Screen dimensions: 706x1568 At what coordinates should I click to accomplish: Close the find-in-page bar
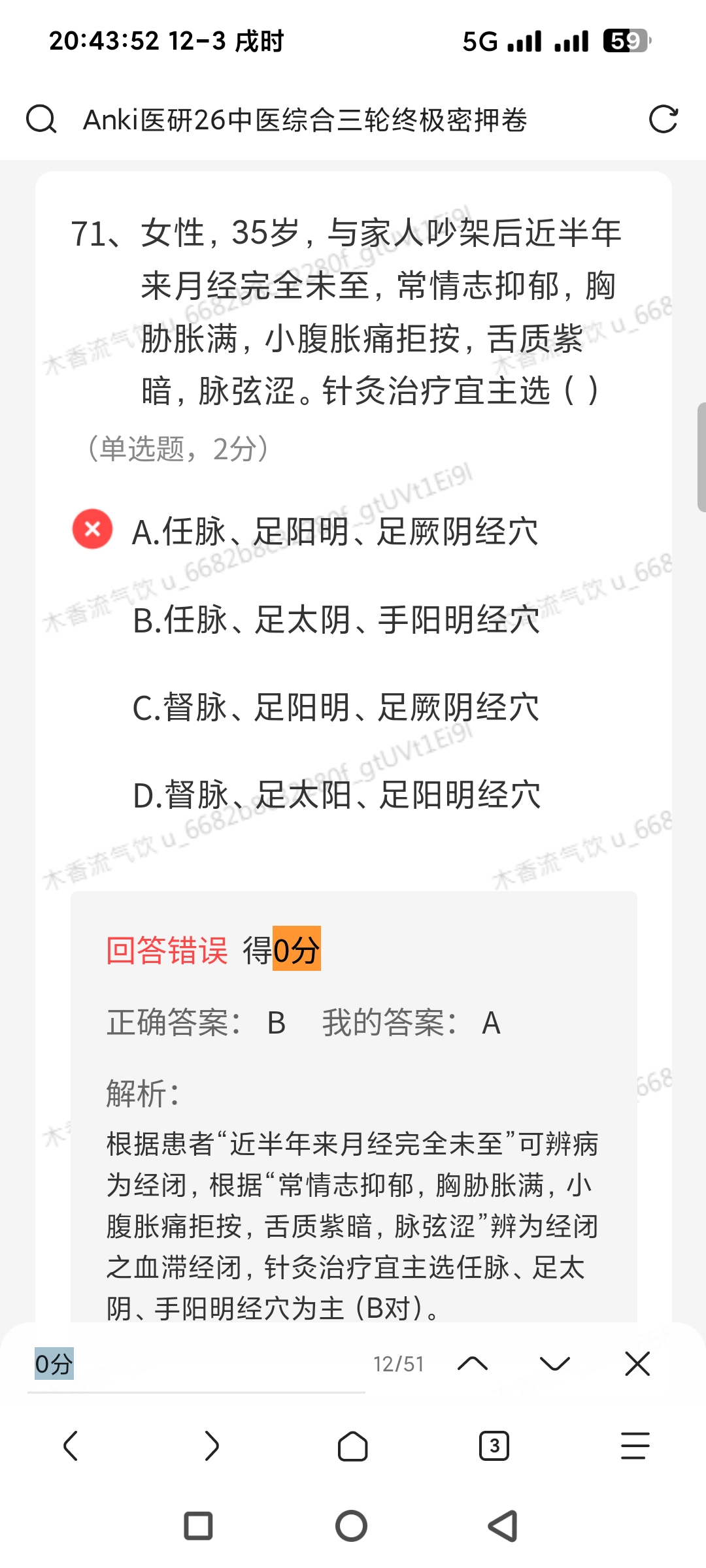pos(637,1364)
